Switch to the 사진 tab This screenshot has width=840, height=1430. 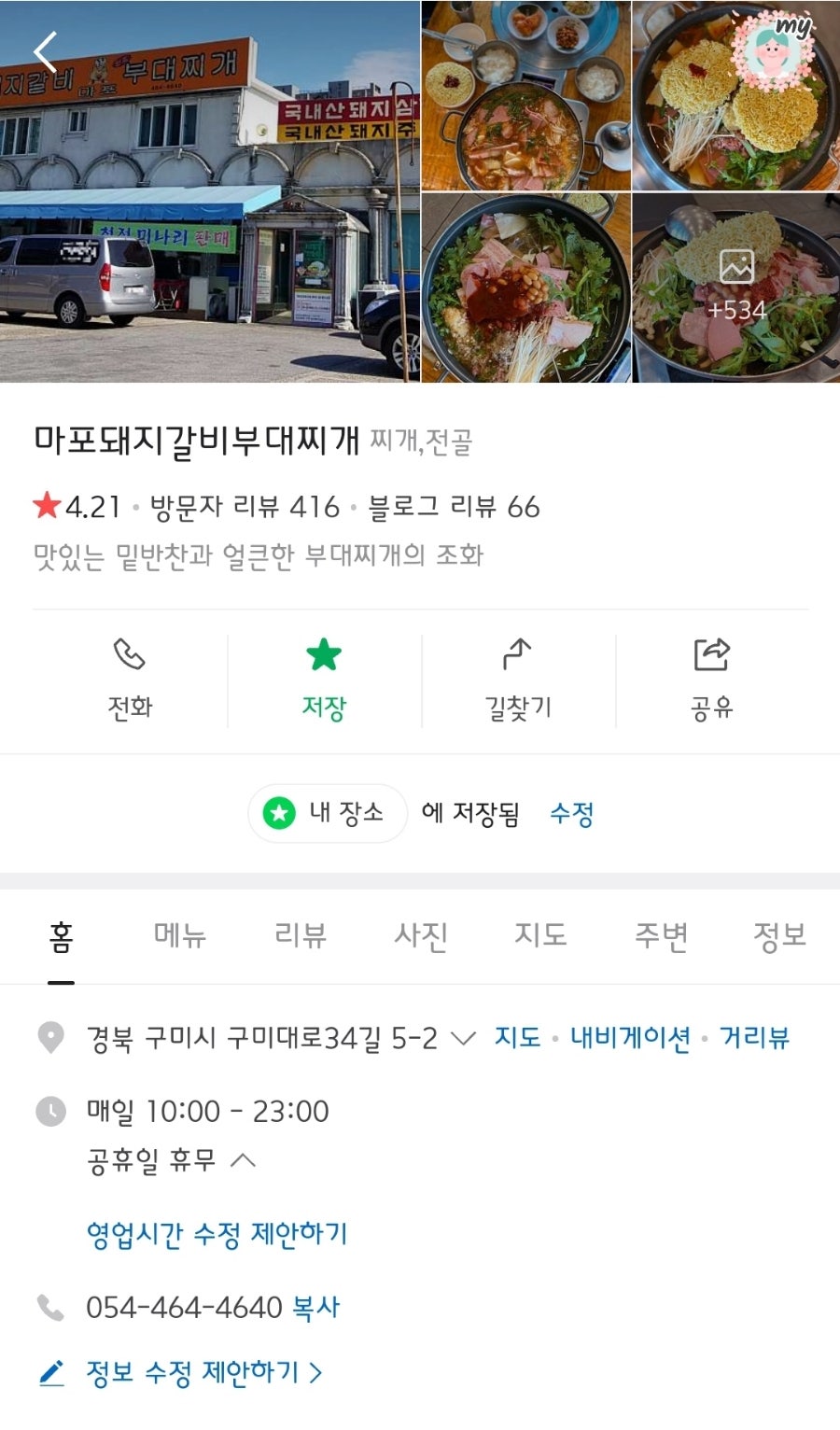421,935
